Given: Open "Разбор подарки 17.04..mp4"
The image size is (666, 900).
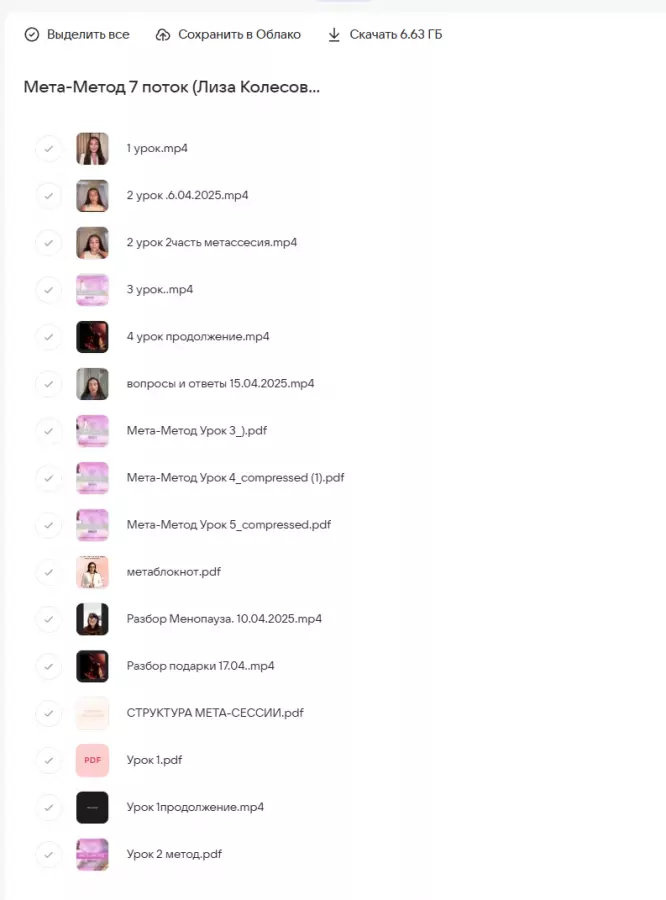Looking at the screenshot, I should click(200, 665).
